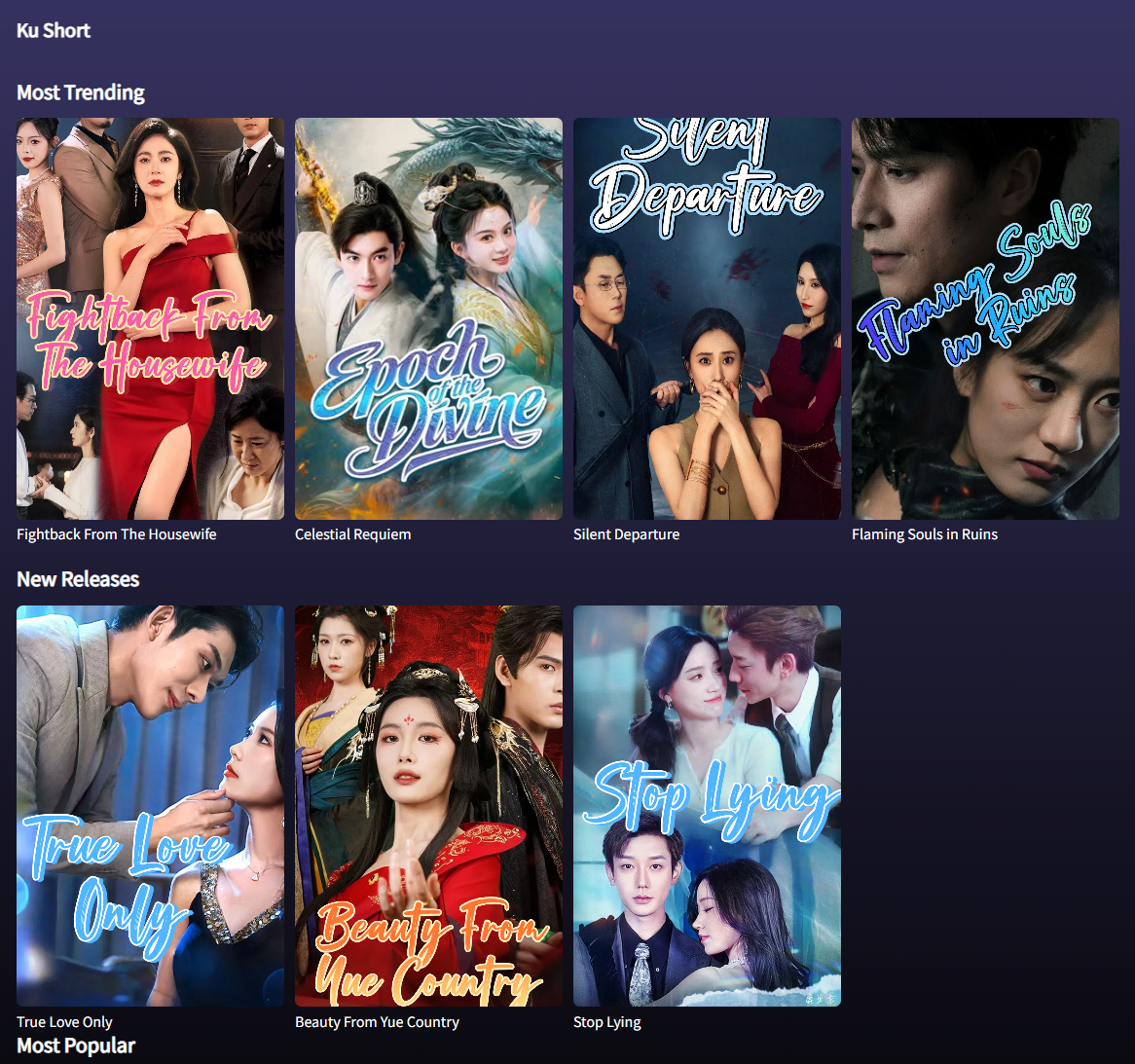
Task: Tap the Ku Short title at top
Action: (54, 30)
